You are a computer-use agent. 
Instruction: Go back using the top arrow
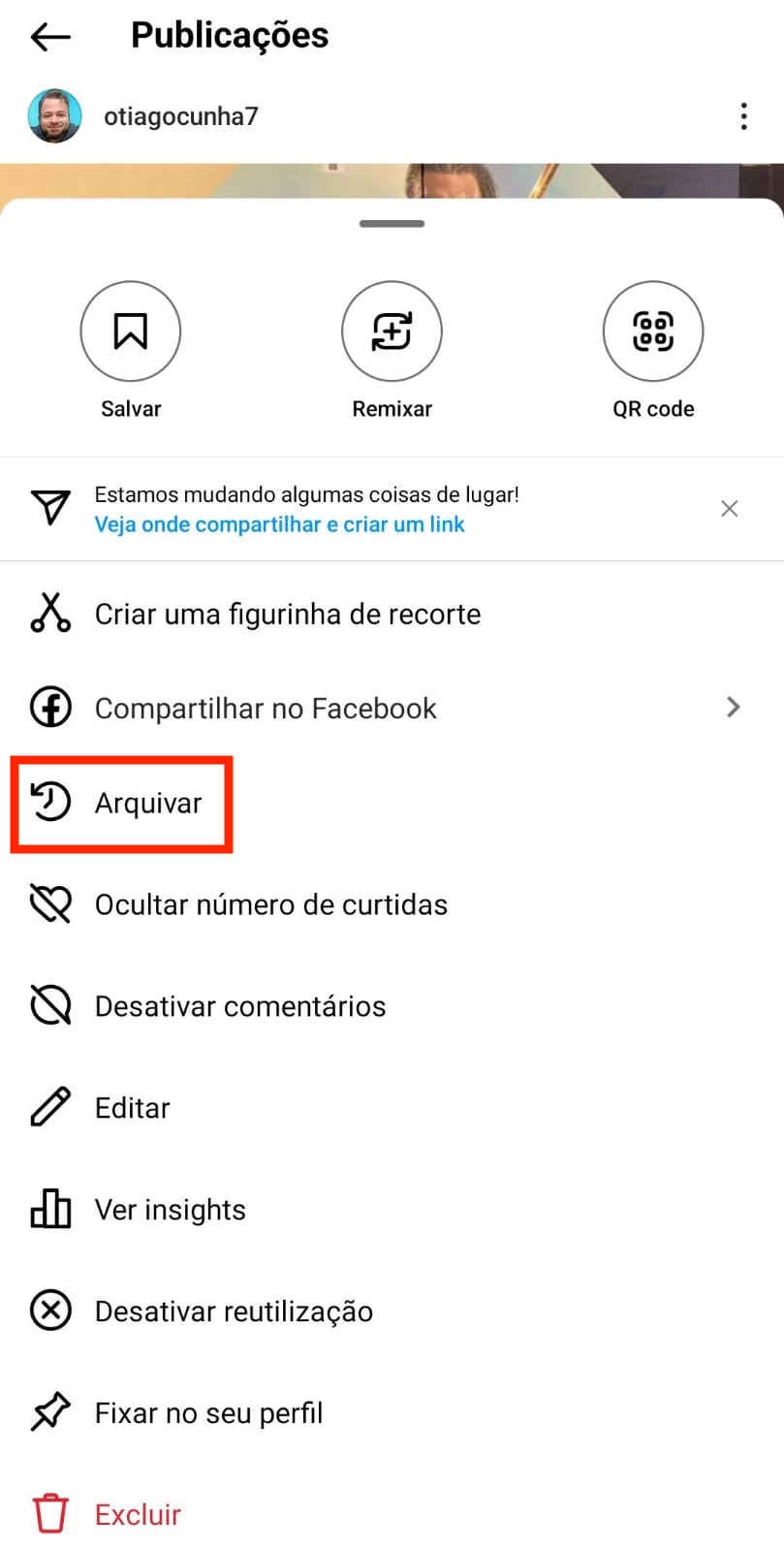point(50,38)
